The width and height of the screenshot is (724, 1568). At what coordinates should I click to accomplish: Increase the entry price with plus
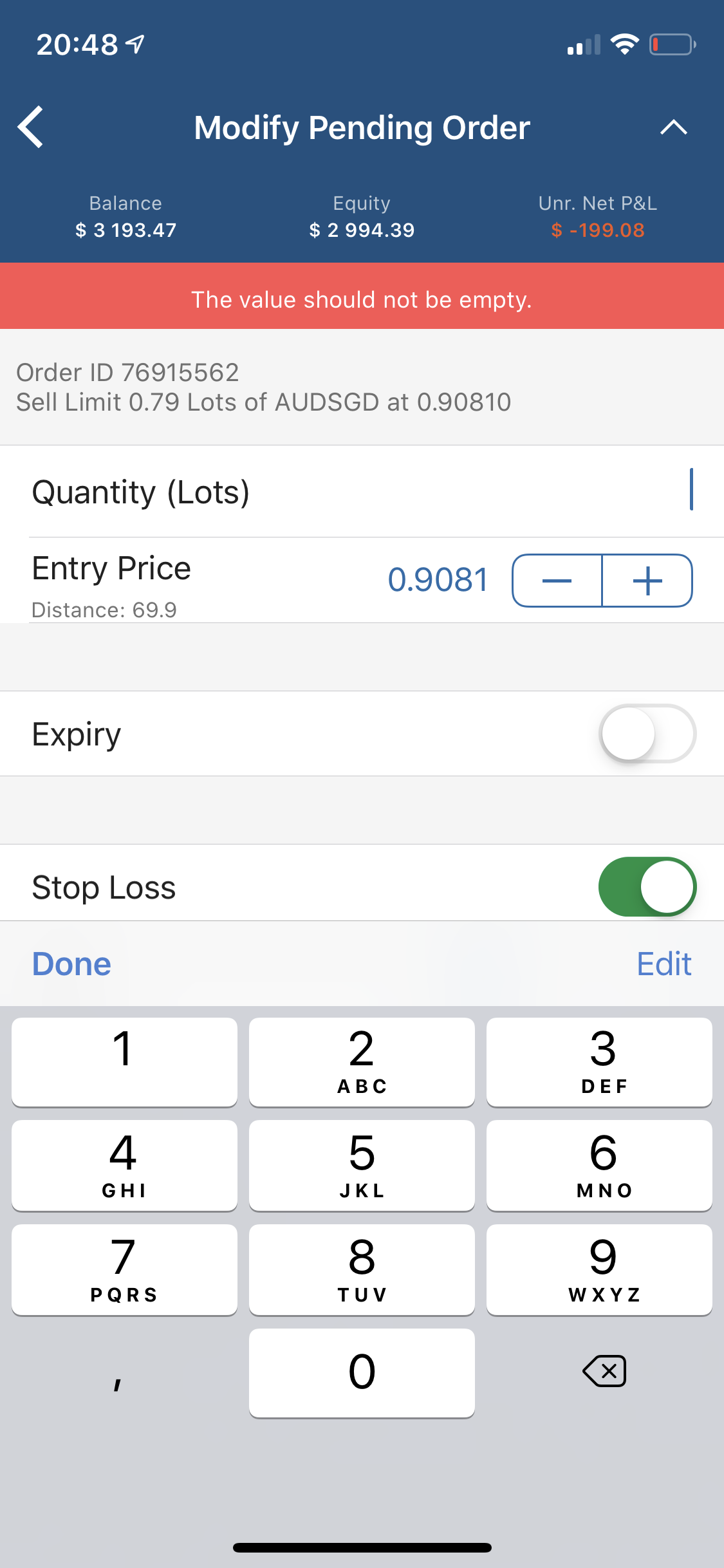tap(647, 581)
